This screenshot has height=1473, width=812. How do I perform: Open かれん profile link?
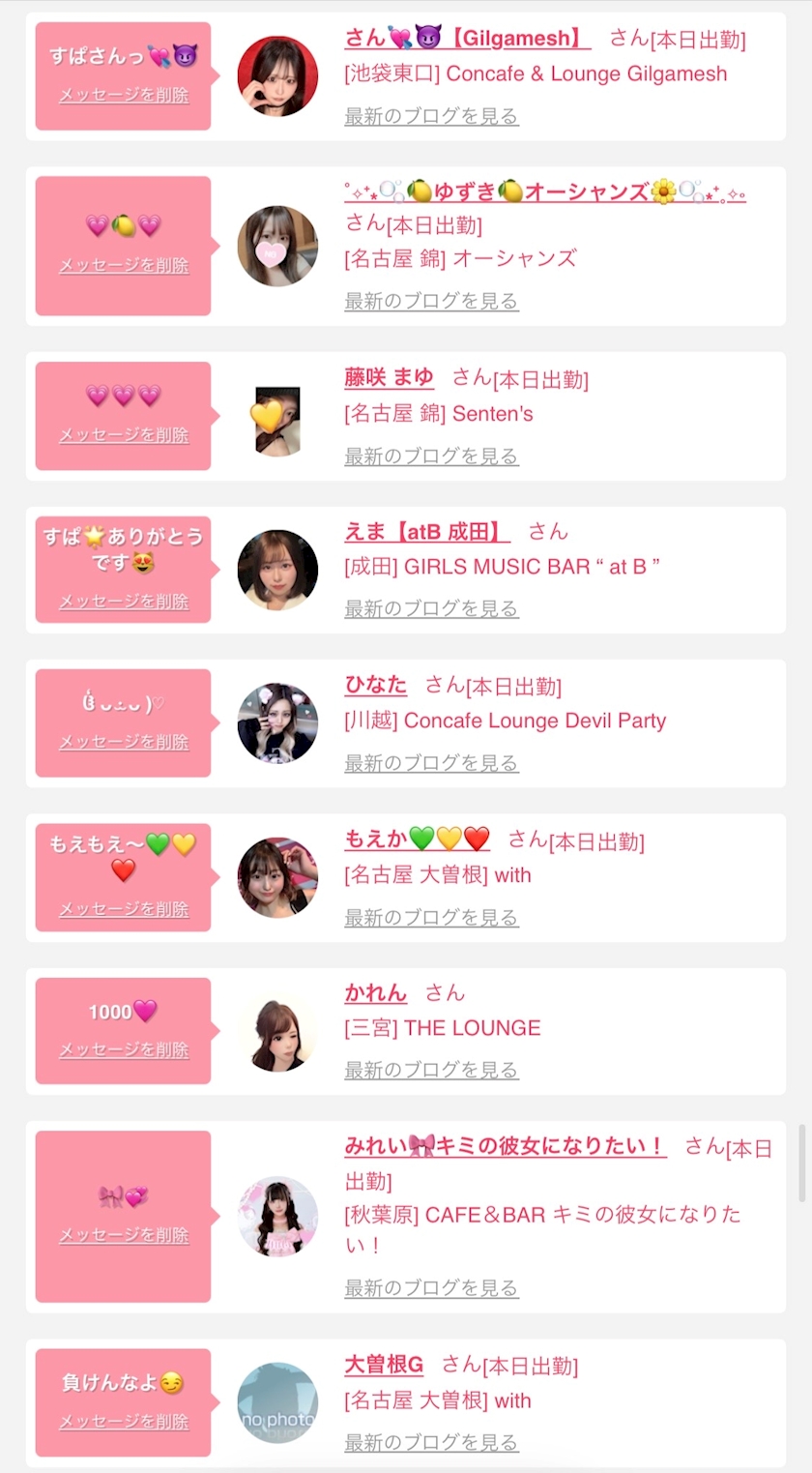point(376,992)
